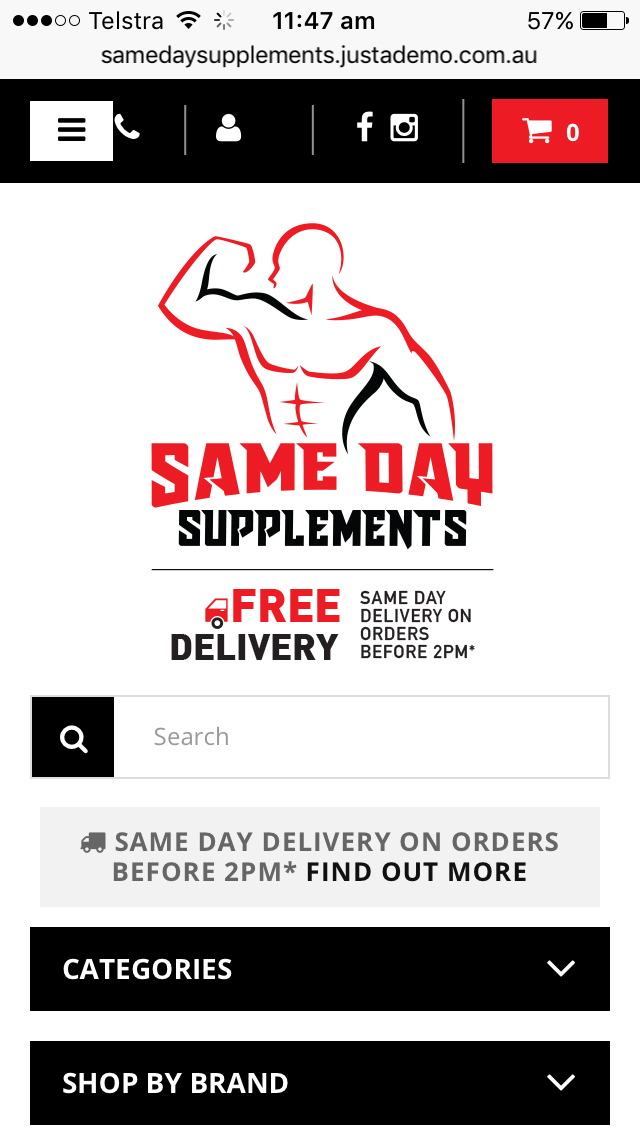
Task: Open the hamburger menu
Action: point(71,131)
